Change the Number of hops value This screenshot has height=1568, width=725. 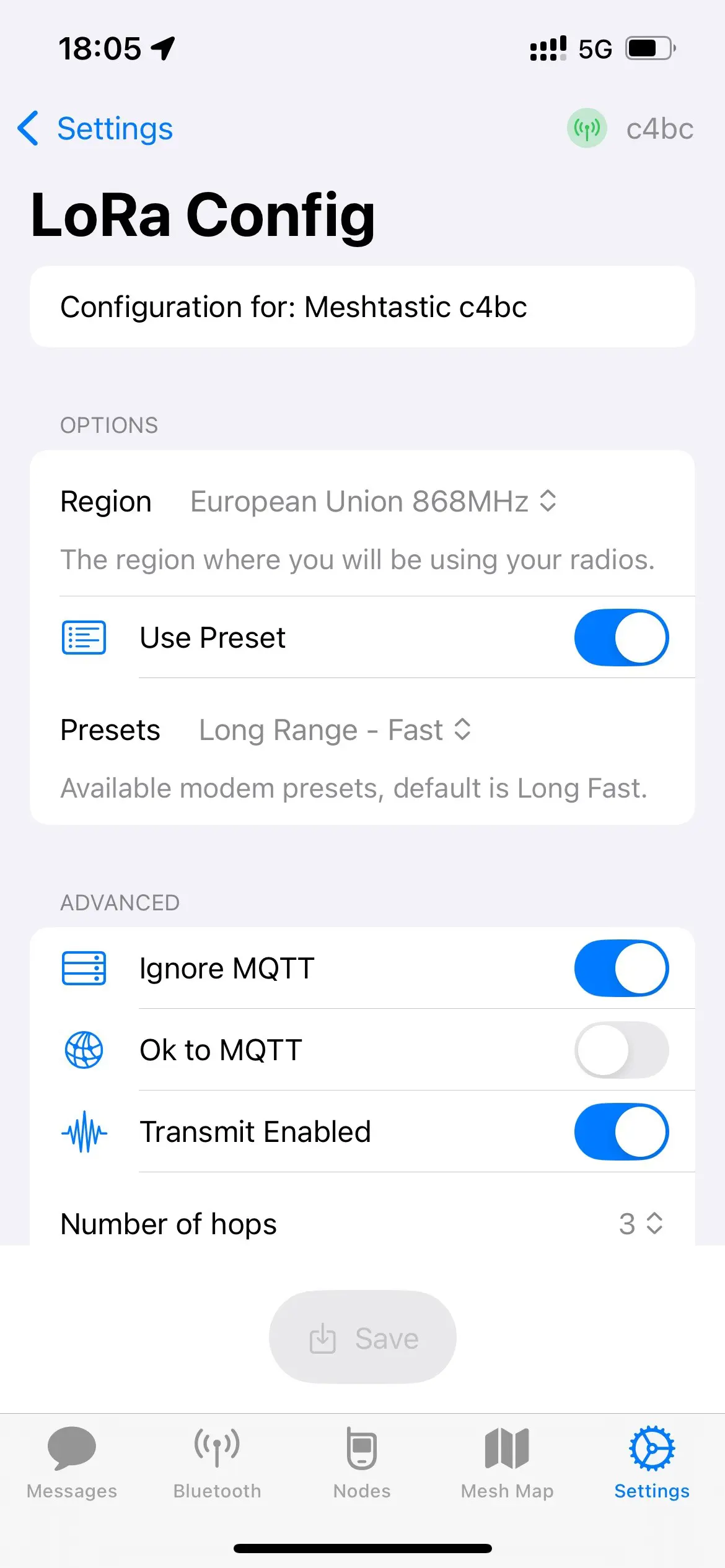(641, 1224)
